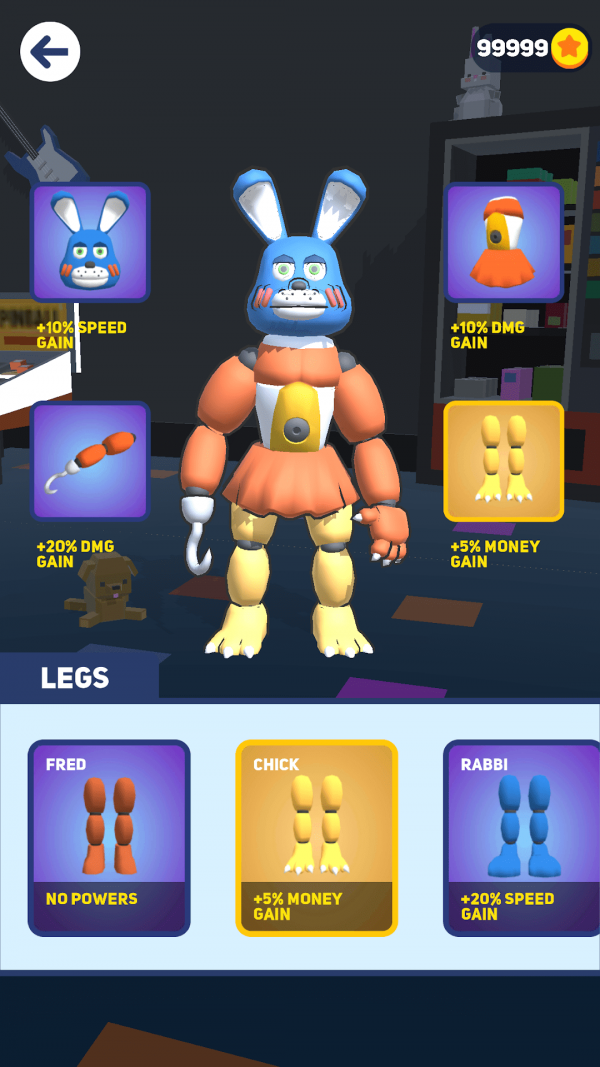
Task: Equip the FRED legs card
Action: pos(109,838)
